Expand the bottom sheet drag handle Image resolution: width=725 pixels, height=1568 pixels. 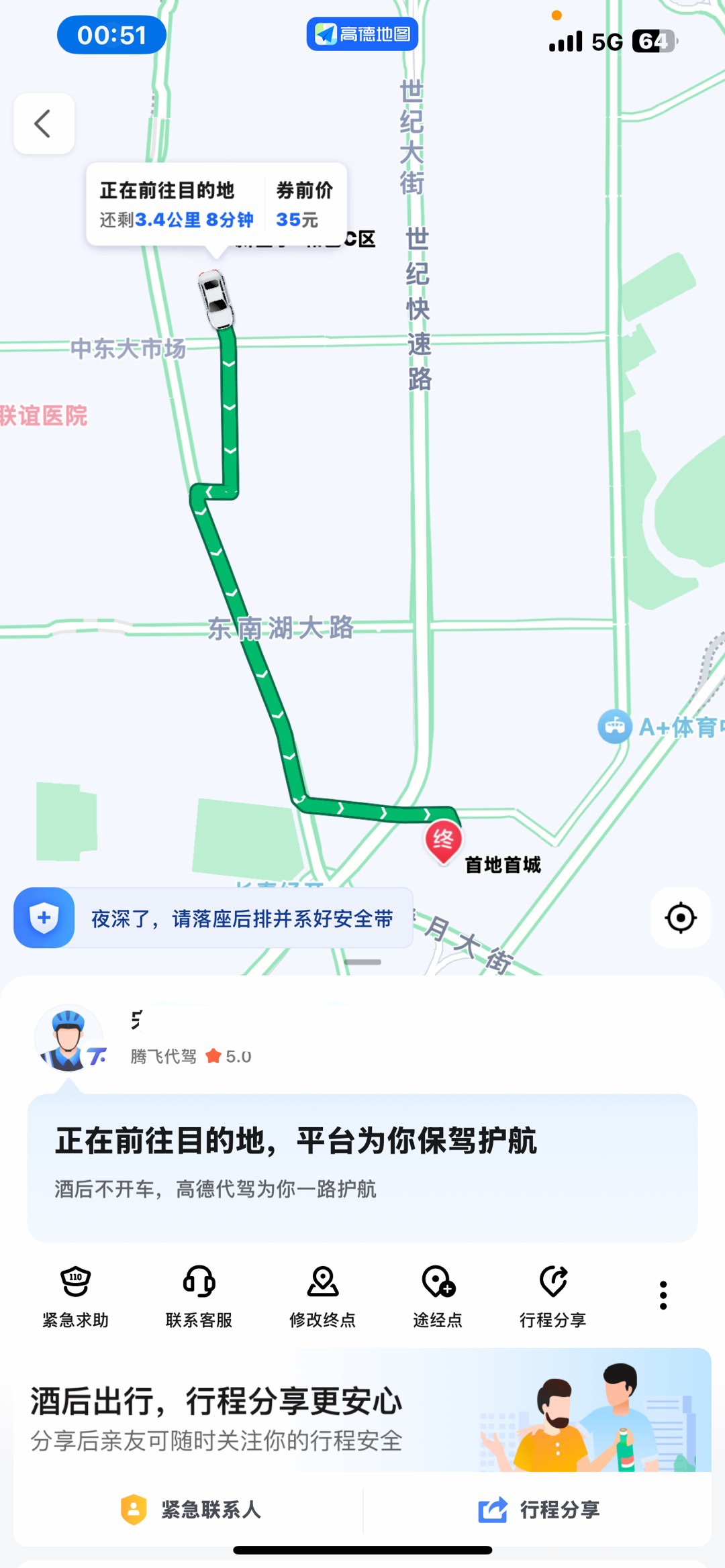click(x=362, y=962)
